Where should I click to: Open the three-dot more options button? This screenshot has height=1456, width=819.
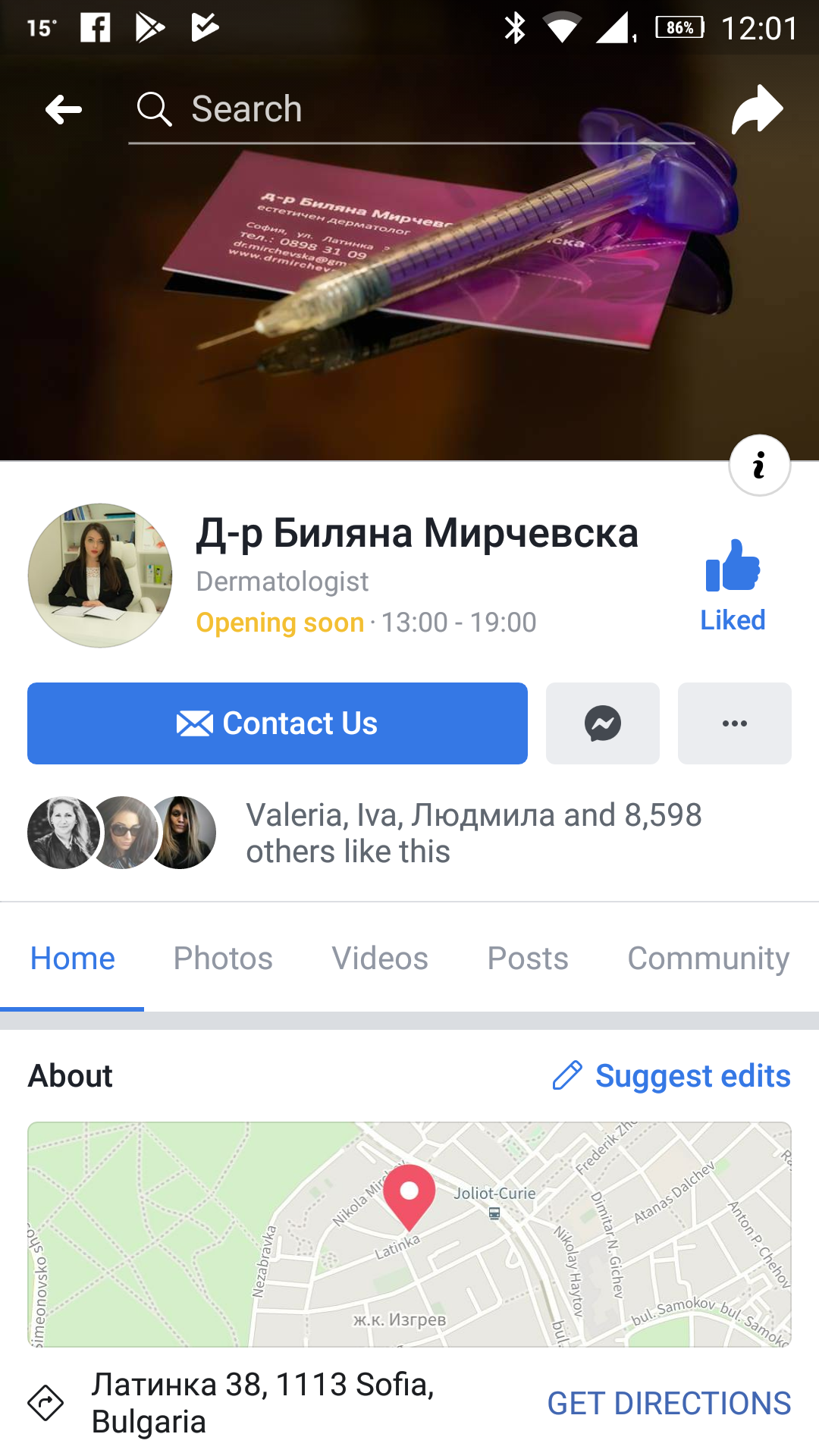734,723
